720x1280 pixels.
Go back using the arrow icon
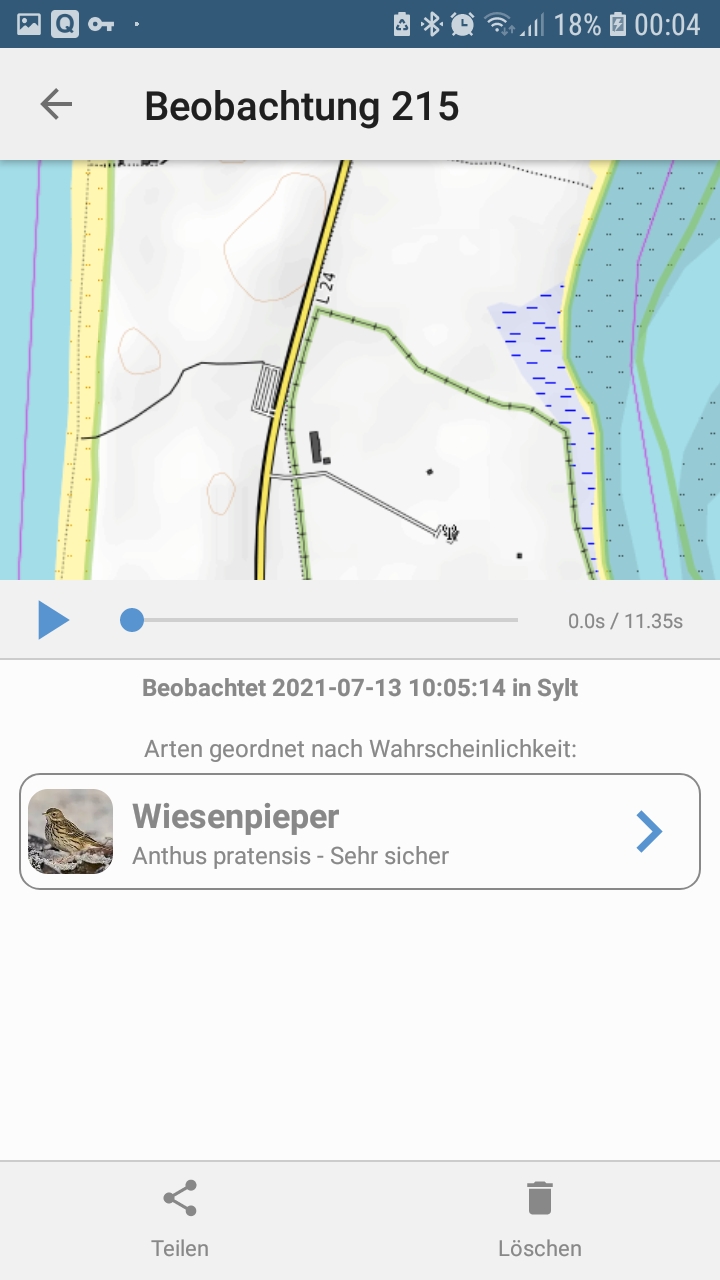point(56,104)
